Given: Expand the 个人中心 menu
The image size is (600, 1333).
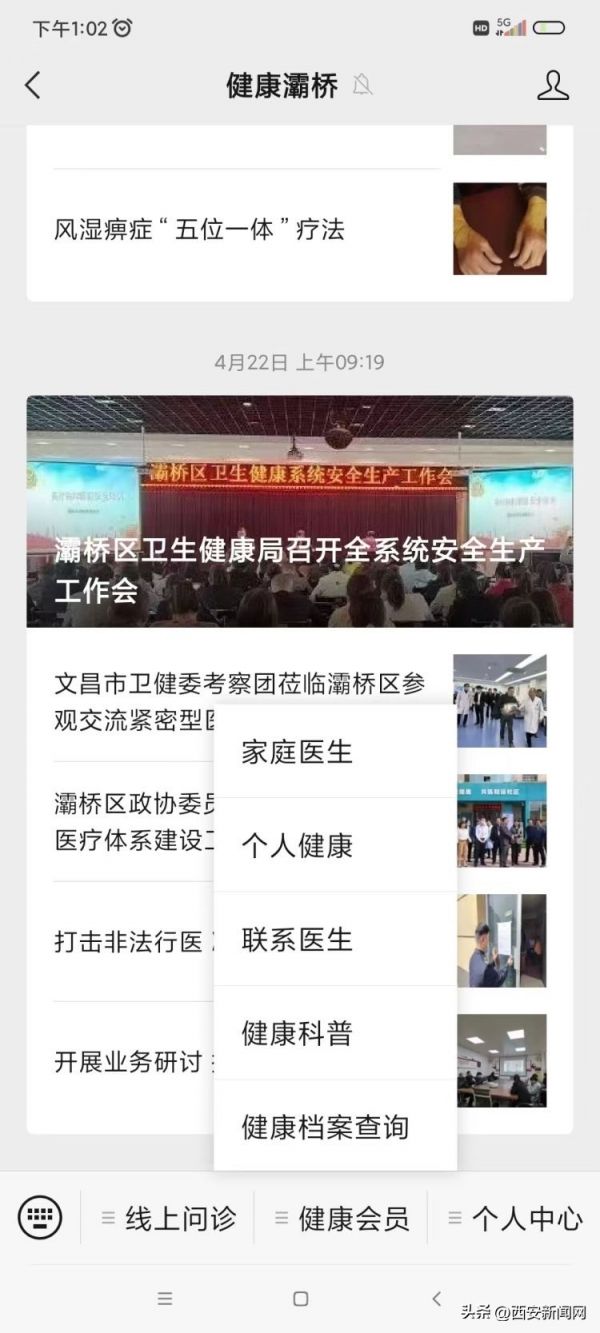Looking at the screenshot, I should [x=515, y=1218].
